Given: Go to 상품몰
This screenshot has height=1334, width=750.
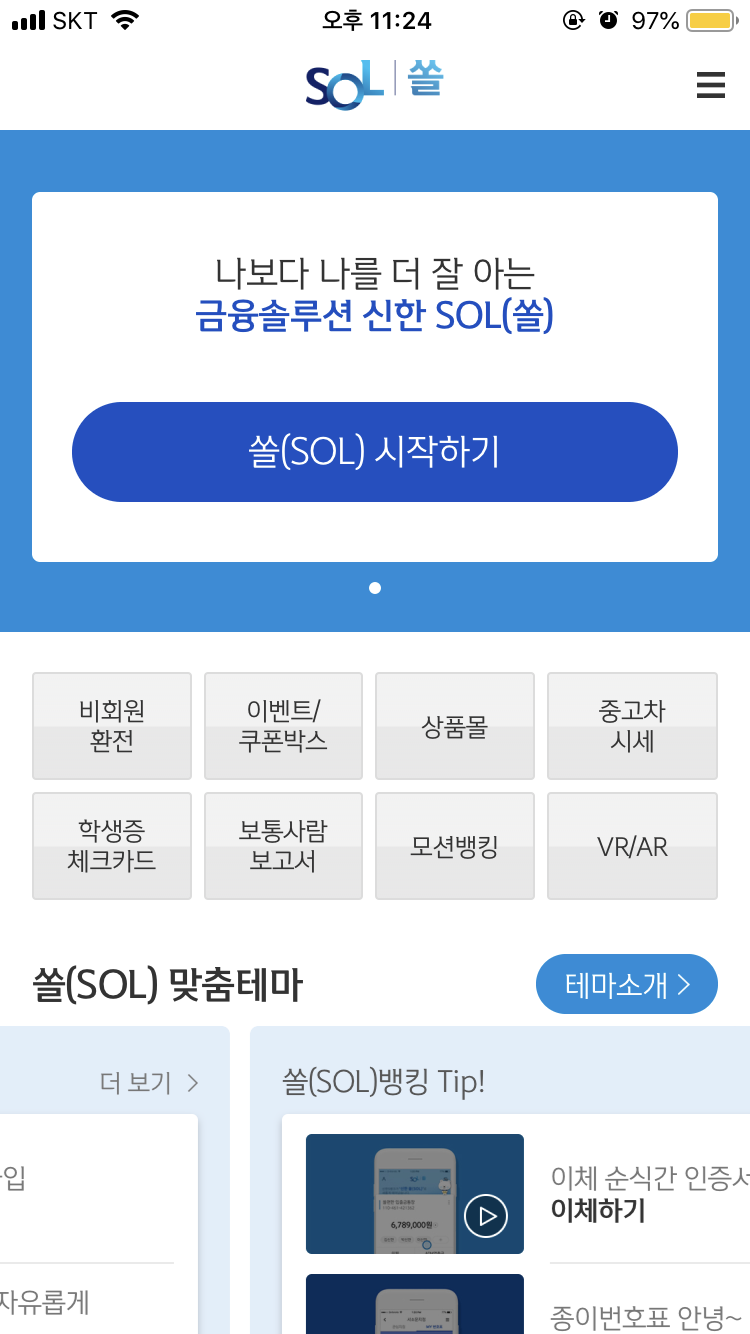Looking at the screenshot, I should tap(455, 726).
